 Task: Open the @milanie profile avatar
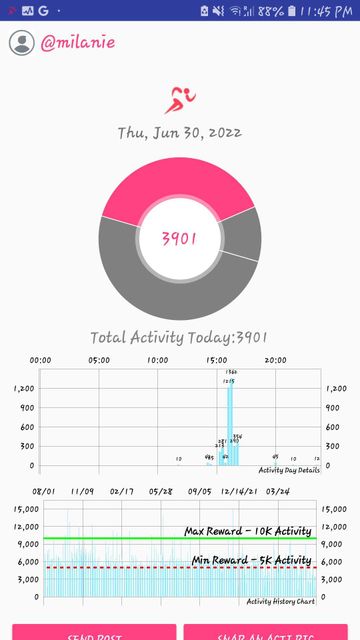click(22, 43)
